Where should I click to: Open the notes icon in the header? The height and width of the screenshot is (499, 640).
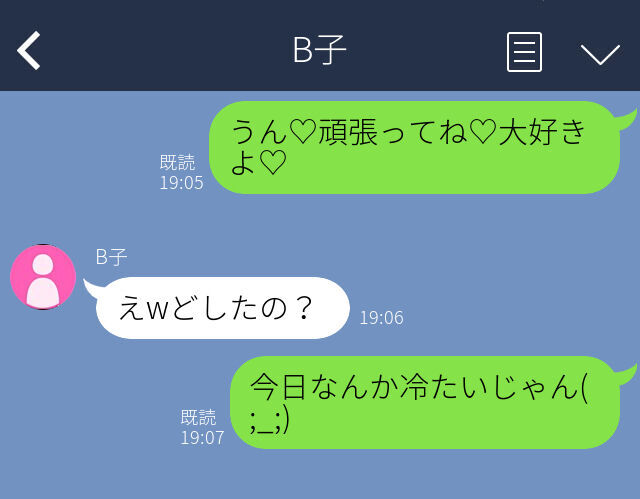524,52
